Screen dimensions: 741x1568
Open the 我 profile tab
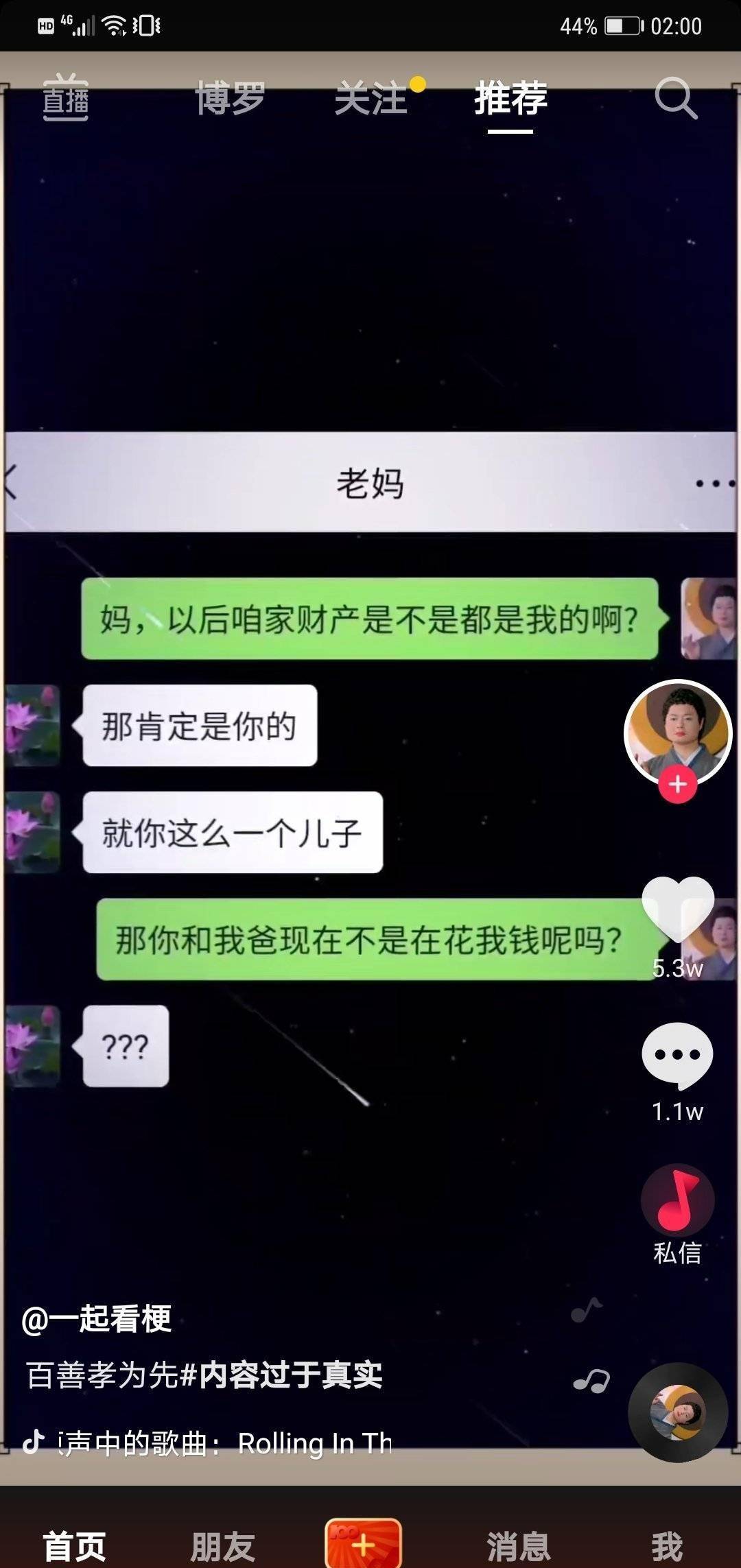click(667, 1546)
